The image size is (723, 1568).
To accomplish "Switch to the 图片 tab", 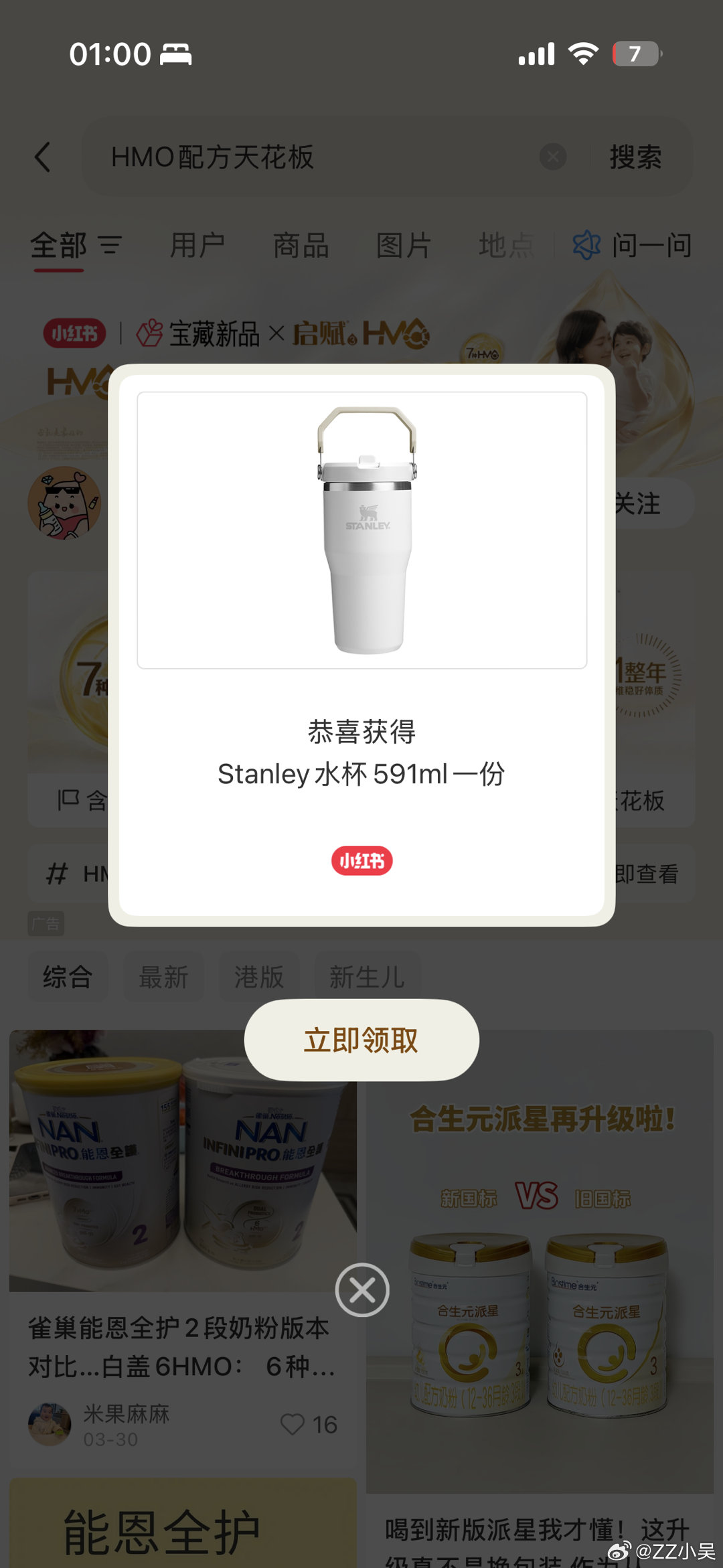I will click(x=404, y=246).
